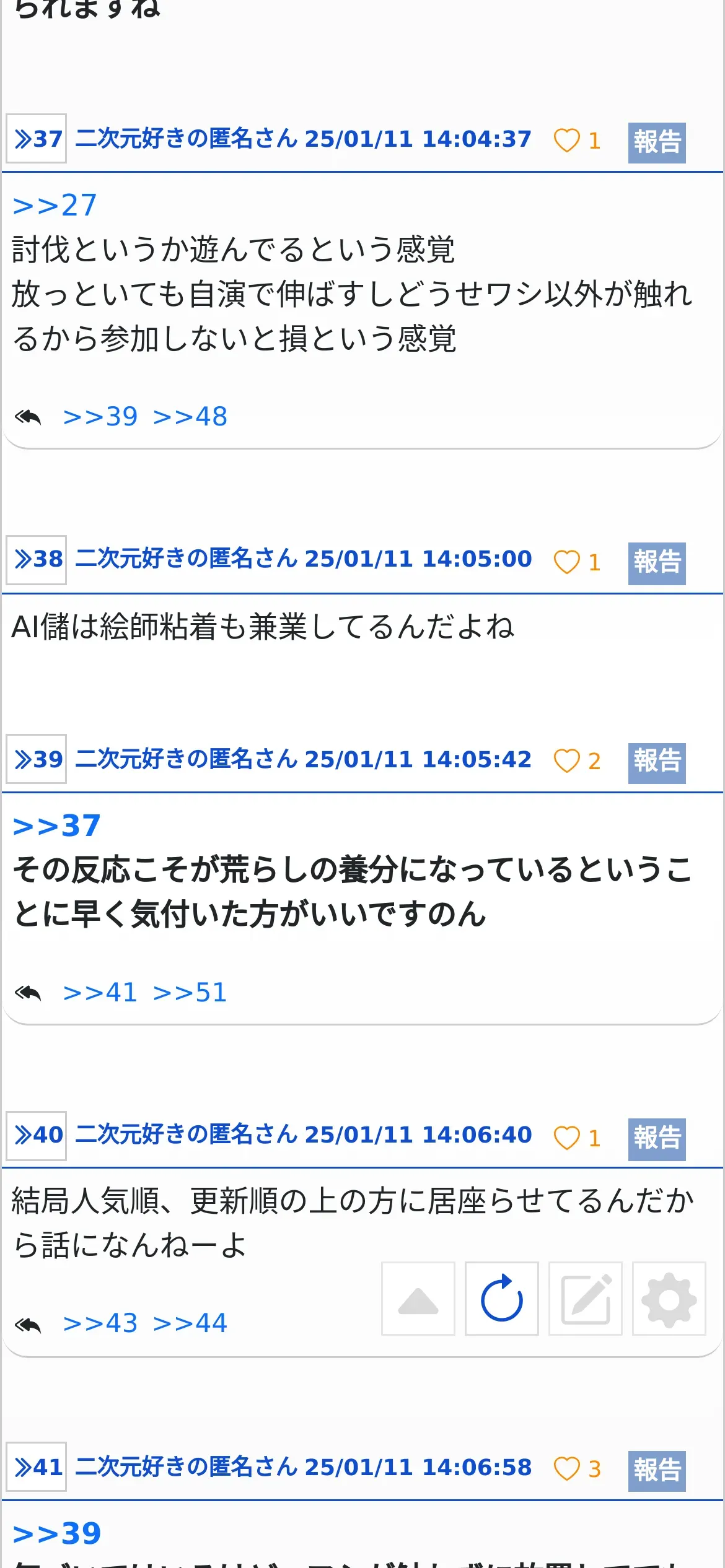
Task: Like post 39 with the heart icon
Action: pos(566,761)
